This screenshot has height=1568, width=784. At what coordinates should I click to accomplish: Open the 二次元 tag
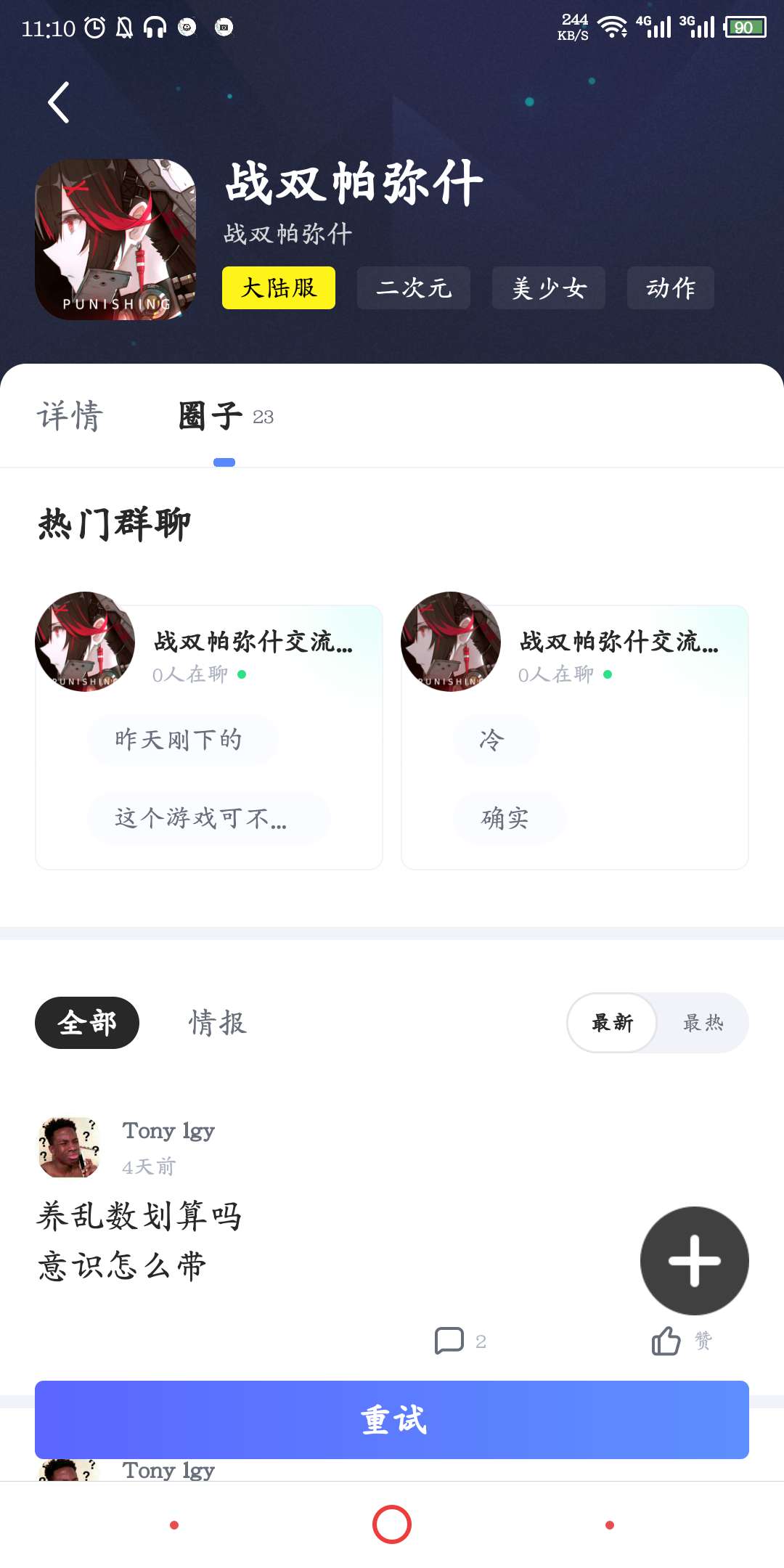click(x=414, y=288)
